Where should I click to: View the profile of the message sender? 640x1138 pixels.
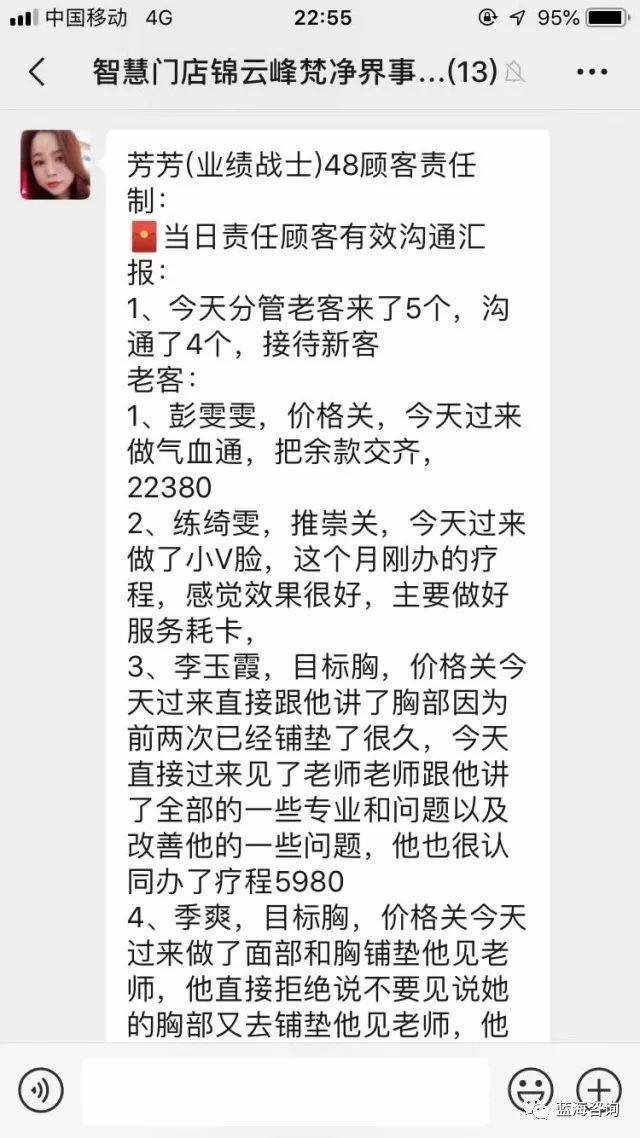pyautogui.click(x=56, y=165)
